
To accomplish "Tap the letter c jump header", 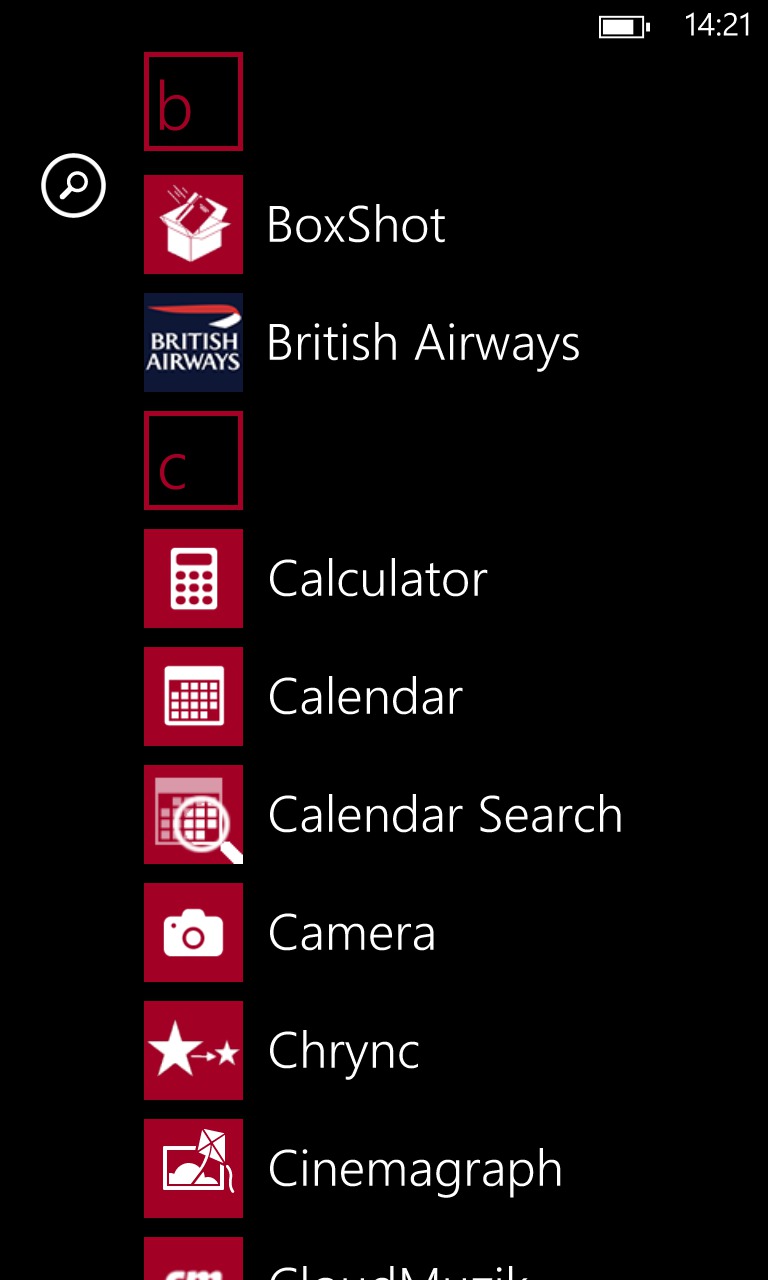I will [193, 460].
